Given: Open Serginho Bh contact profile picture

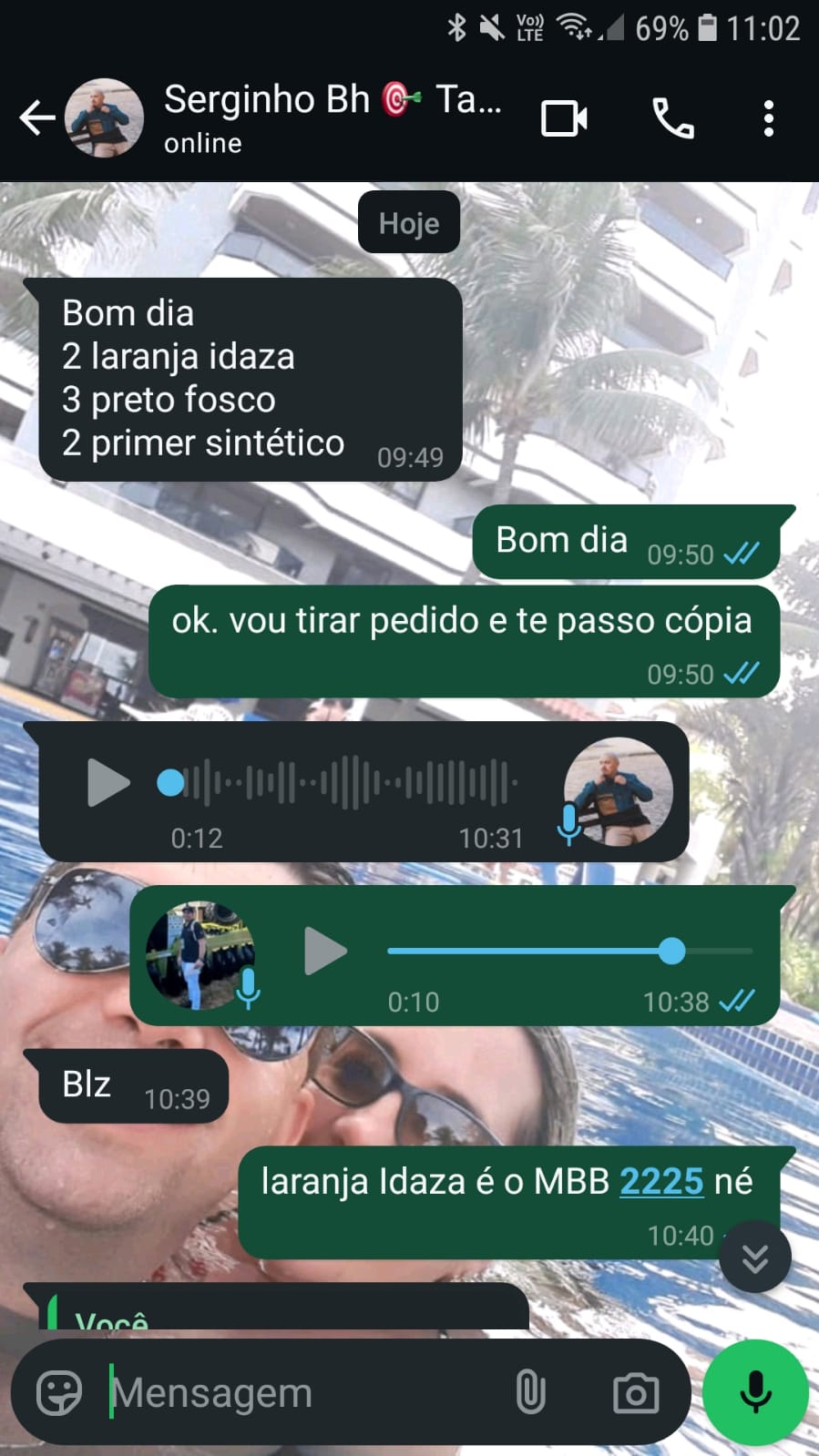Looking at the screenshot, I should 105,118.
